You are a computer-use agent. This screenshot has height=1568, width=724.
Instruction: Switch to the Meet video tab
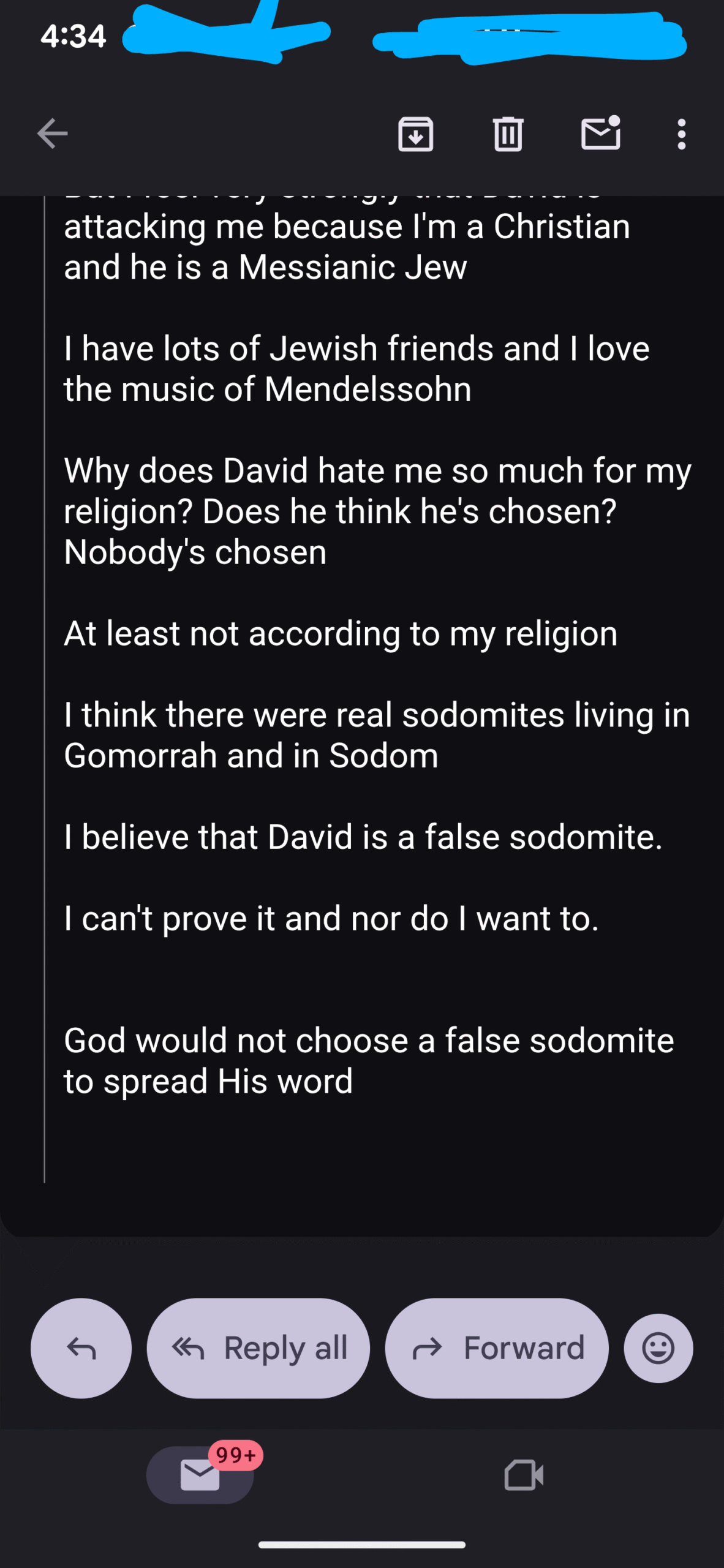pos(524,1475)
